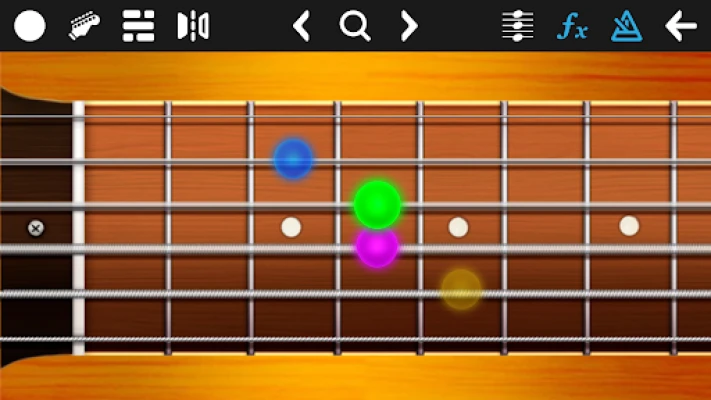
Task: Tap the x mute marker at the nut
Action: [x=36, y=228]
